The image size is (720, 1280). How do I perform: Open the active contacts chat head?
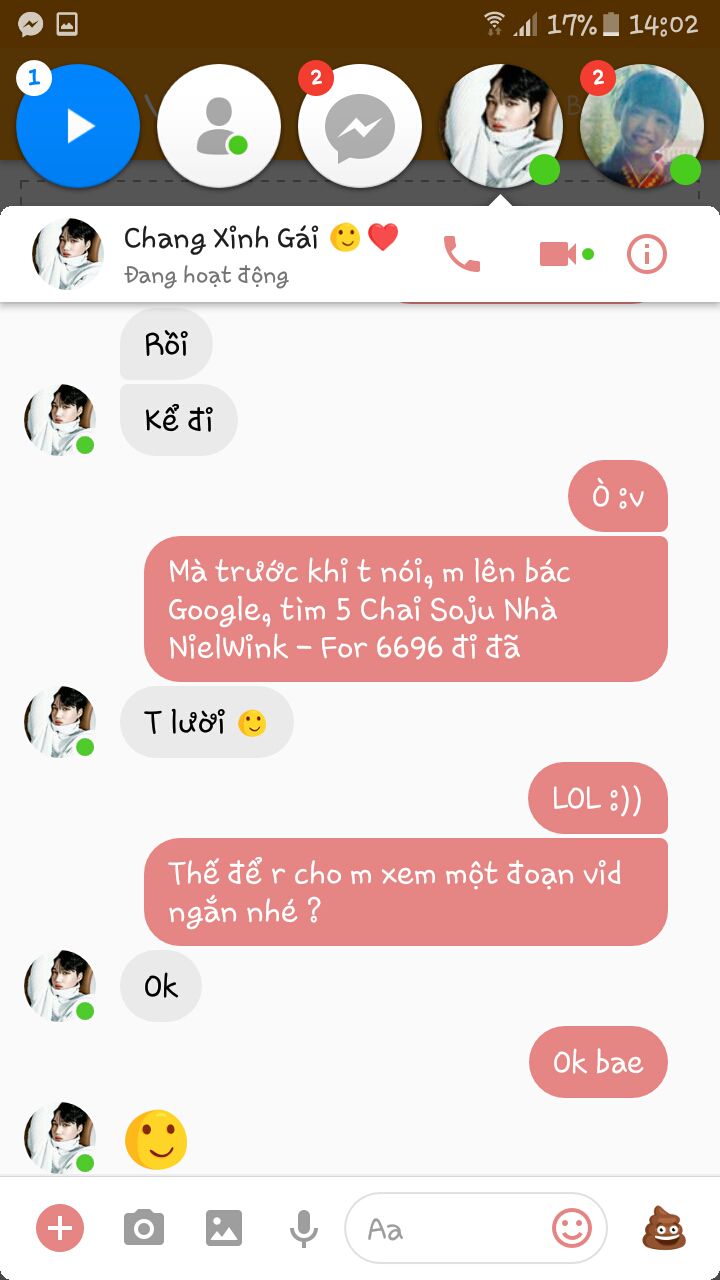[218, 126]
